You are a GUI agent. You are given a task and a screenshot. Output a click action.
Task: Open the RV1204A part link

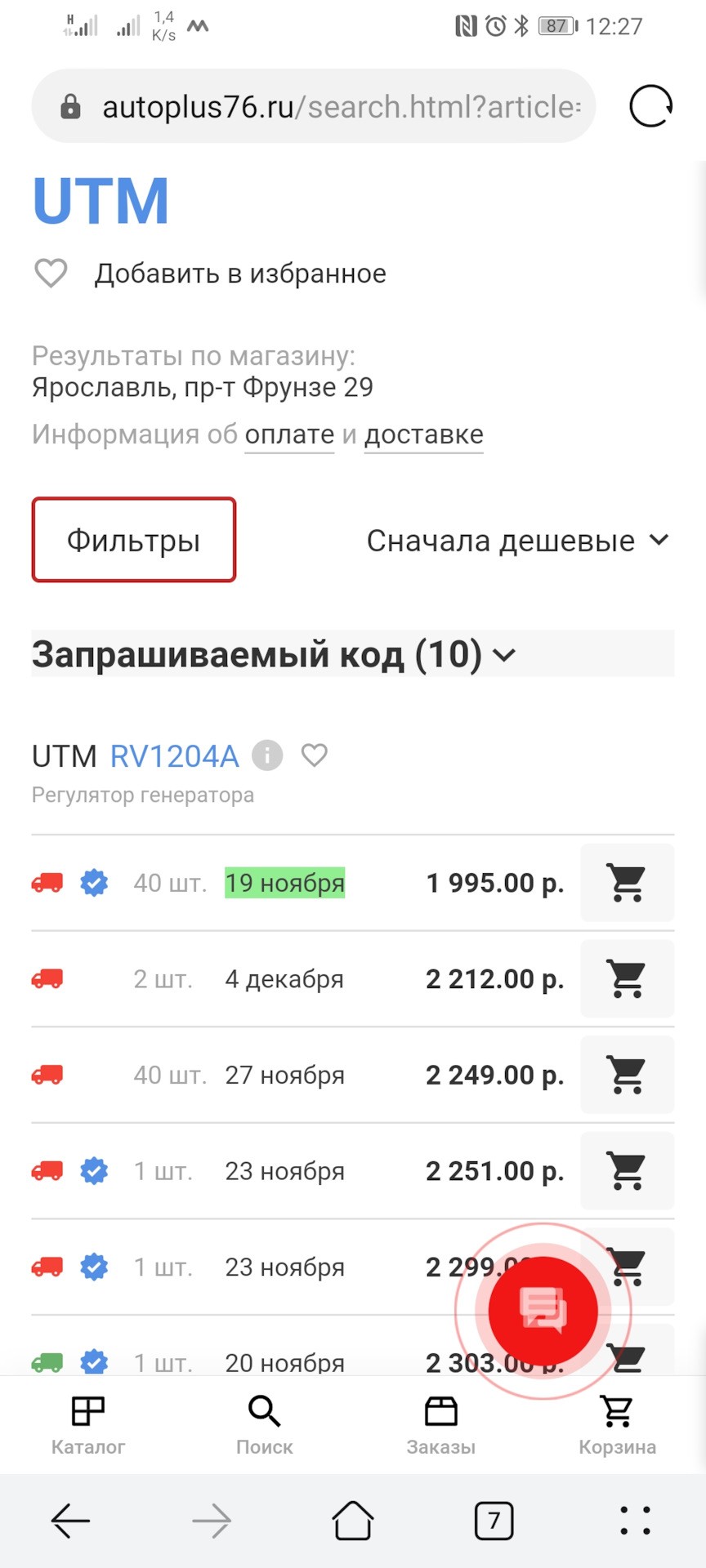pyautogui.click(x=174, y=756)
